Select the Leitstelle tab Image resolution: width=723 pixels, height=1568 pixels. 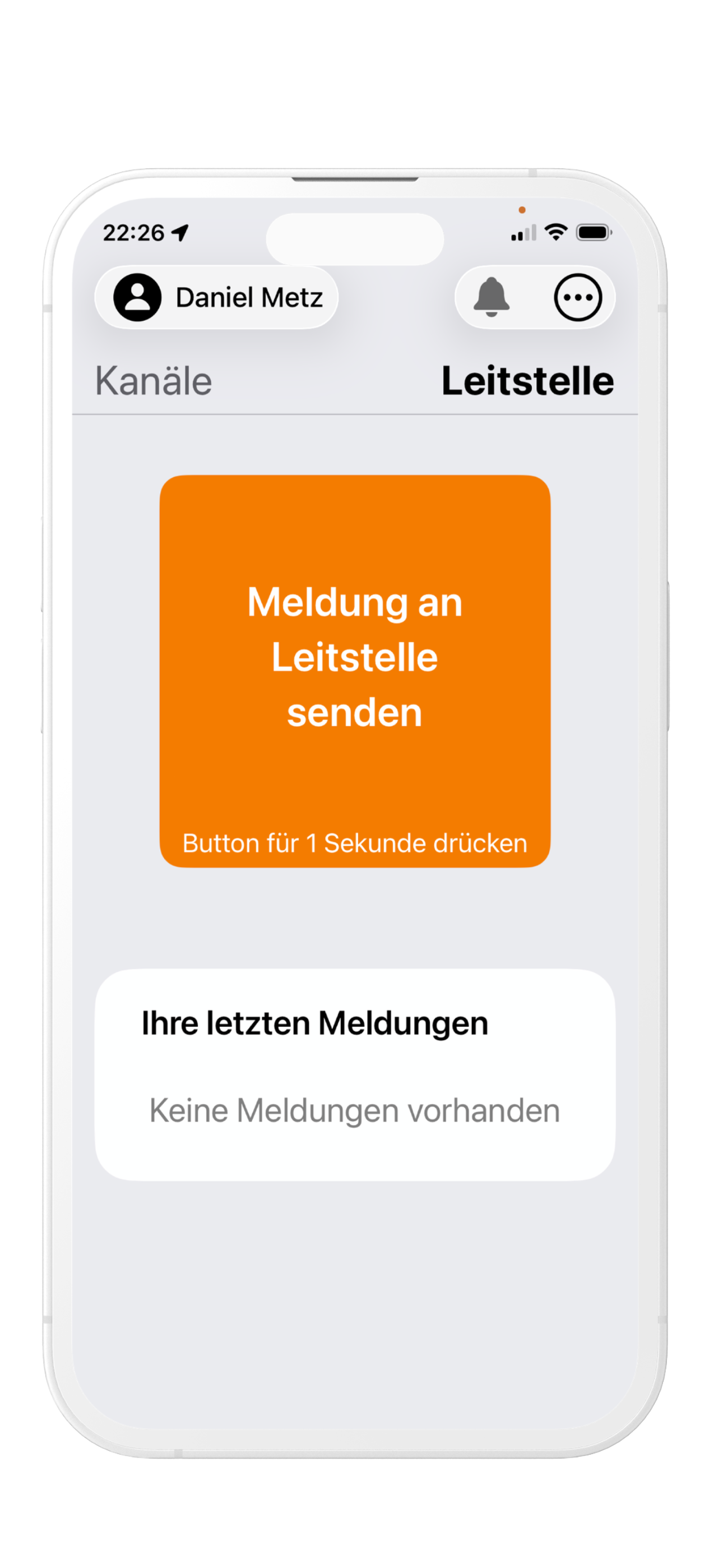[527, 381]
